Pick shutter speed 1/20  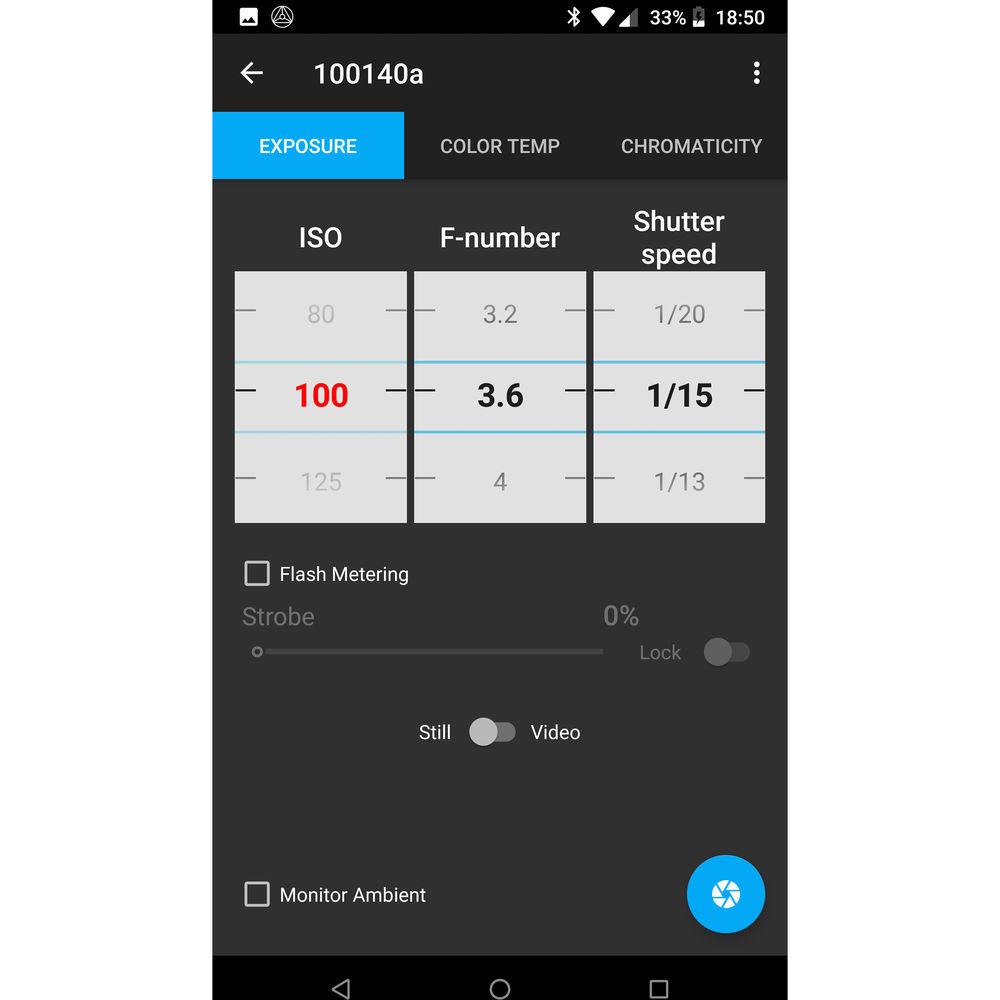coord(679,314)
